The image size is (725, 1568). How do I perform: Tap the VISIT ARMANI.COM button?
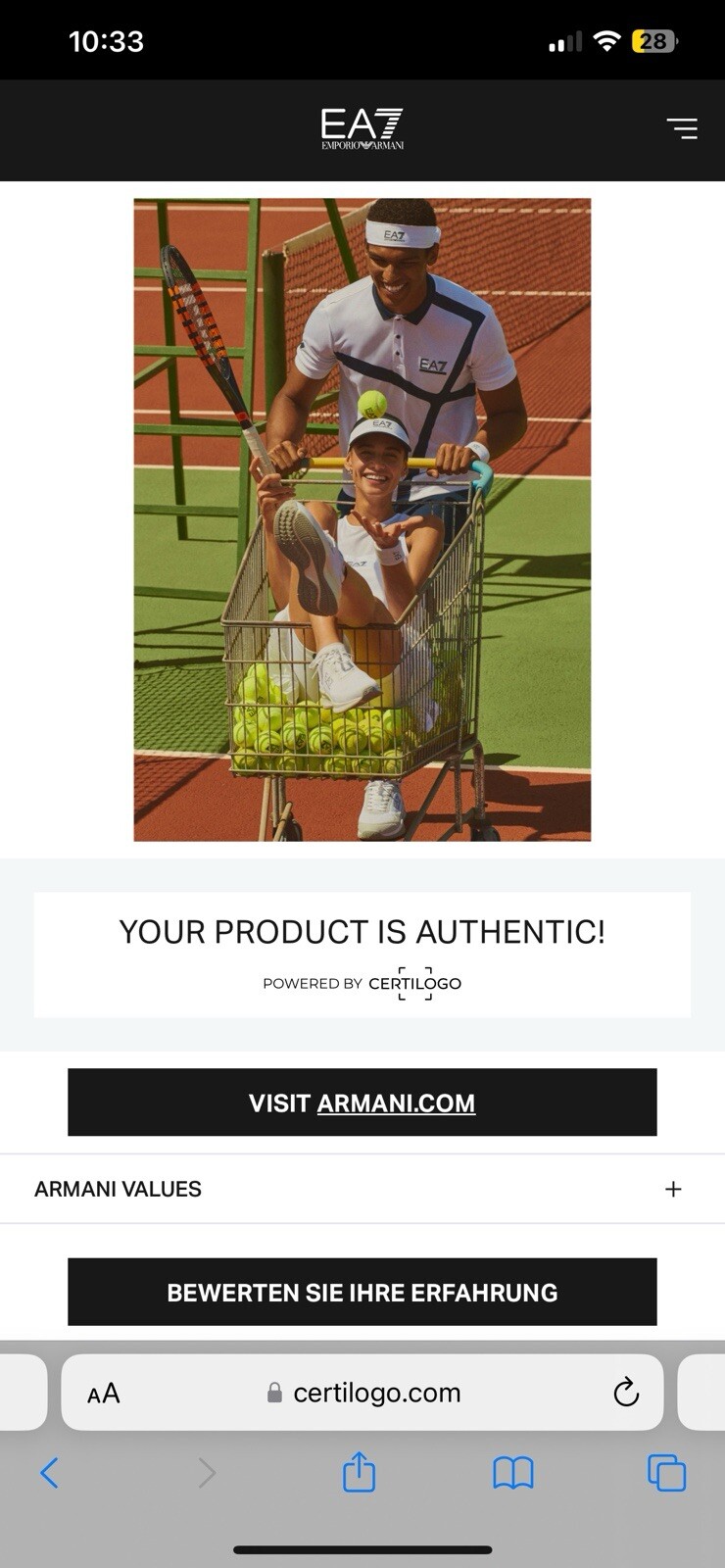click(362, 1102)
